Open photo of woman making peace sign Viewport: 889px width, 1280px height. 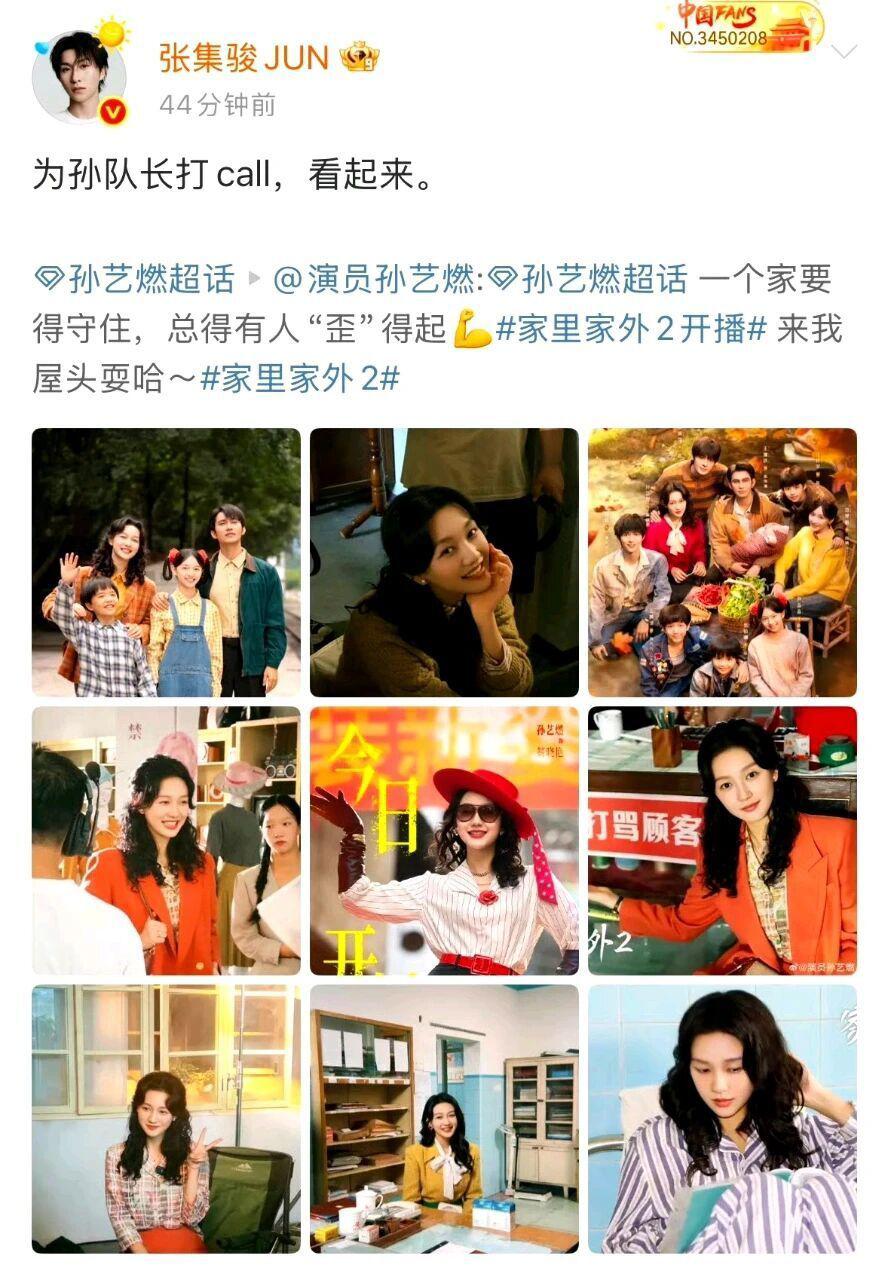166,1118
